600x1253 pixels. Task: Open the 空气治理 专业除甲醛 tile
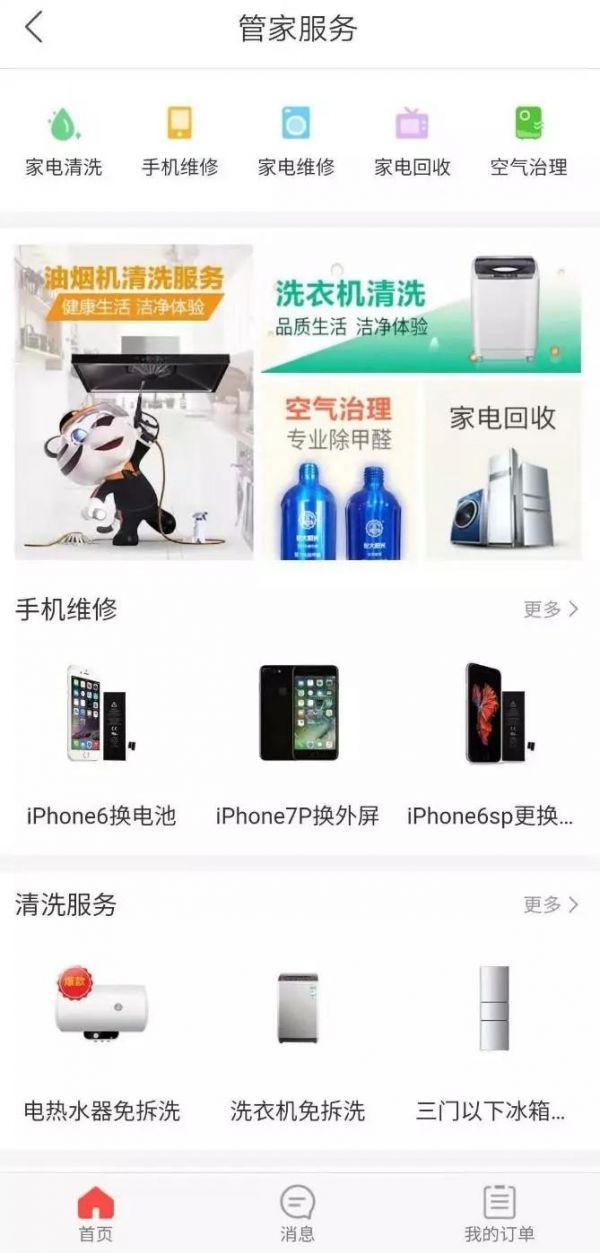coord(338,470)
